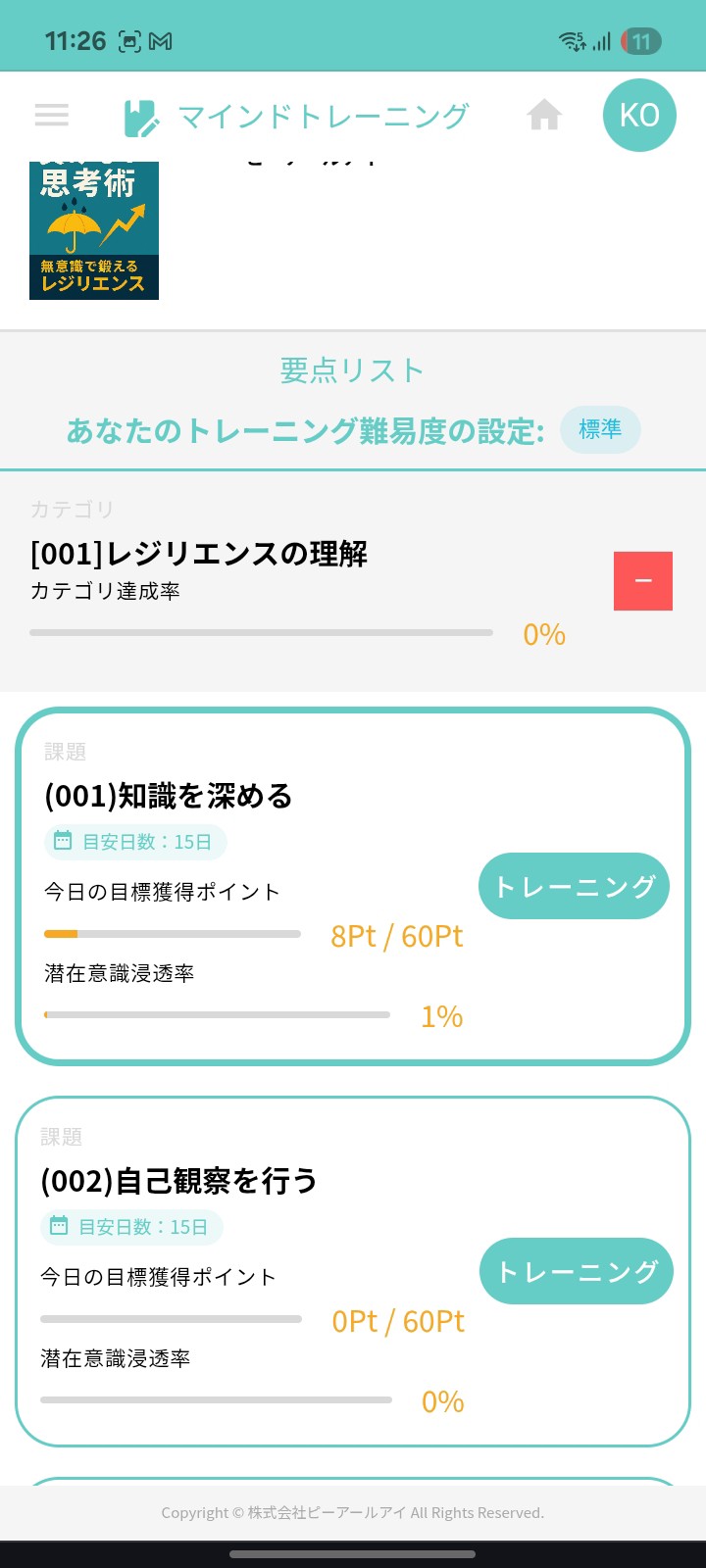Go to the home screen icon

[544, 116]
